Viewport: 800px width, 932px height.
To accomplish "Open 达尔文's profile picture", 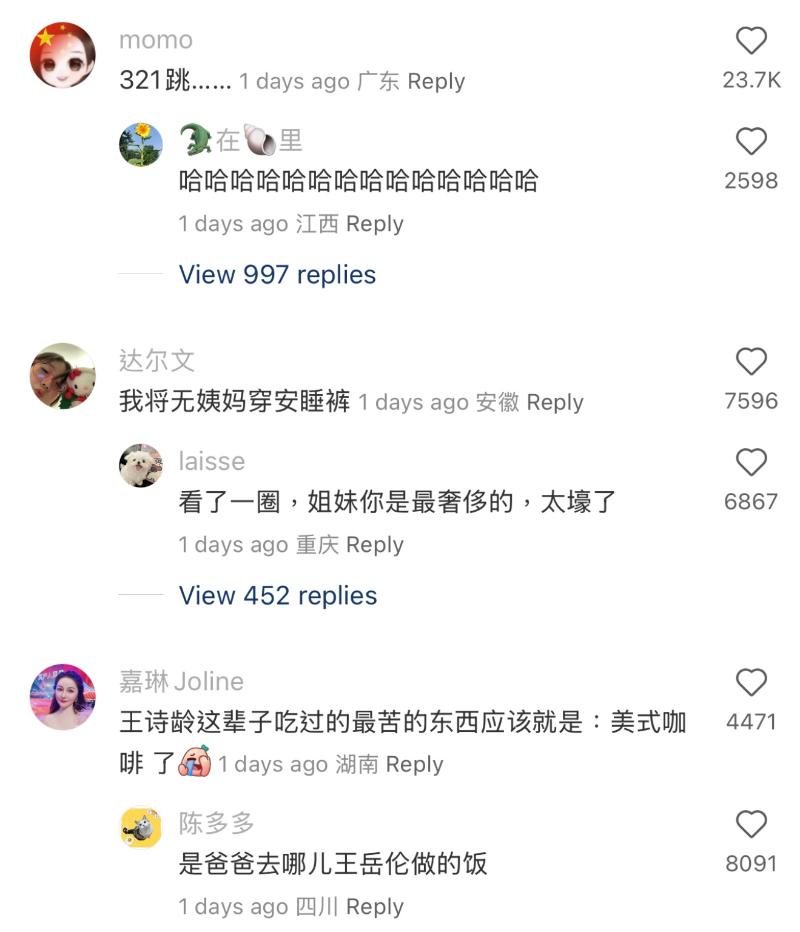I will pyautogui.click(x=63, y=376).
